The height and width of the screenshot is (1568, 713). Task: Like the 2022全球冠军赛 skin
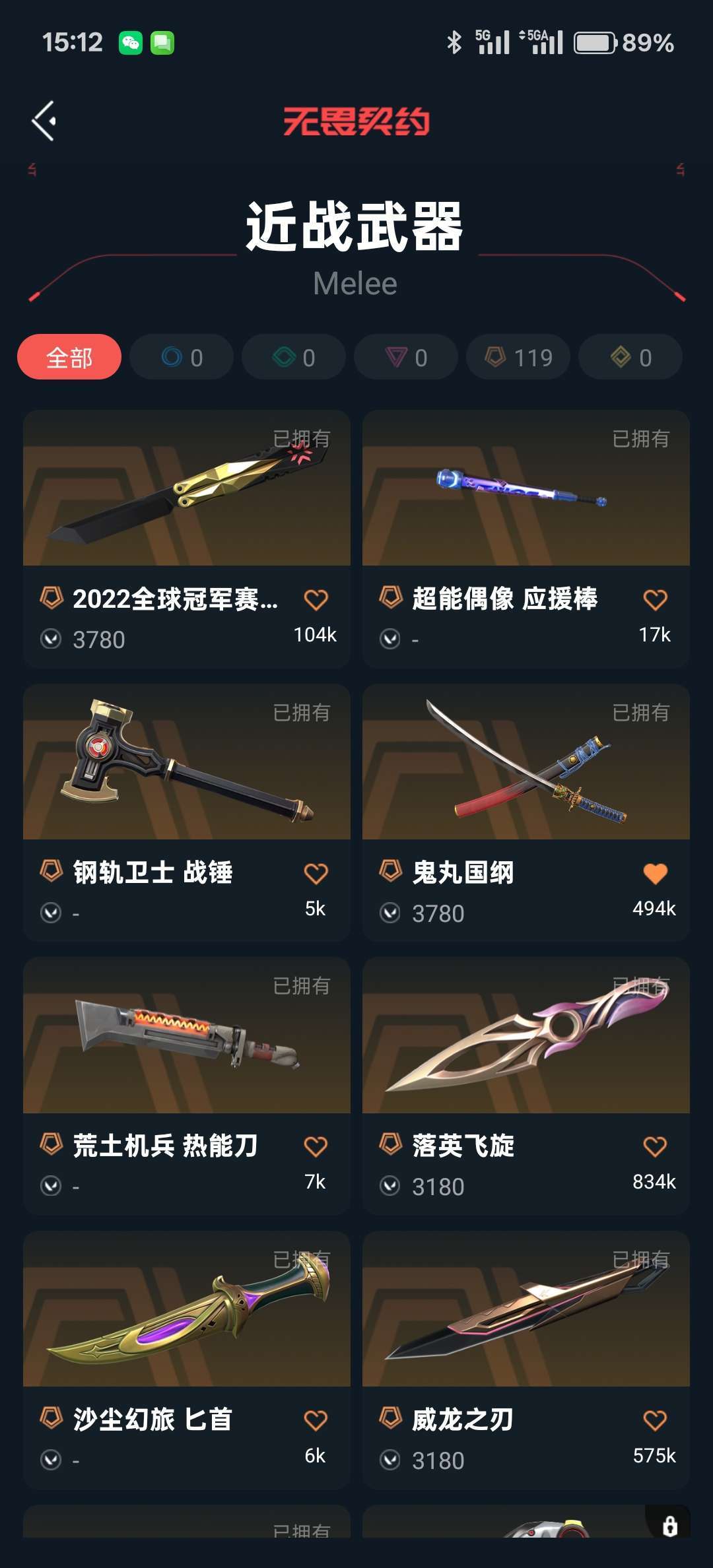316,599
